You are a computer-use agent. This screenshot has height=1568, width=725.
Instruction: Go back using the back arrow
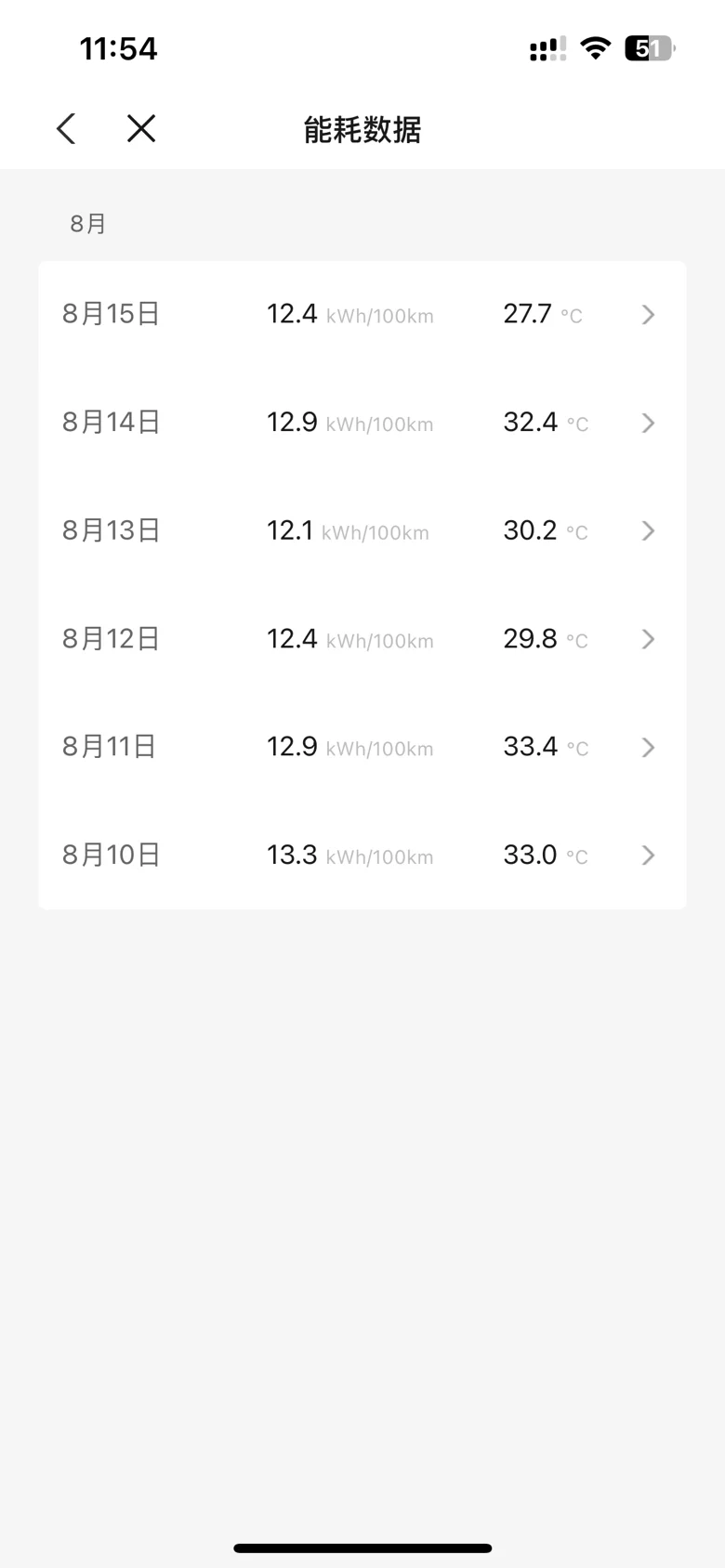[x=66, y=128]
